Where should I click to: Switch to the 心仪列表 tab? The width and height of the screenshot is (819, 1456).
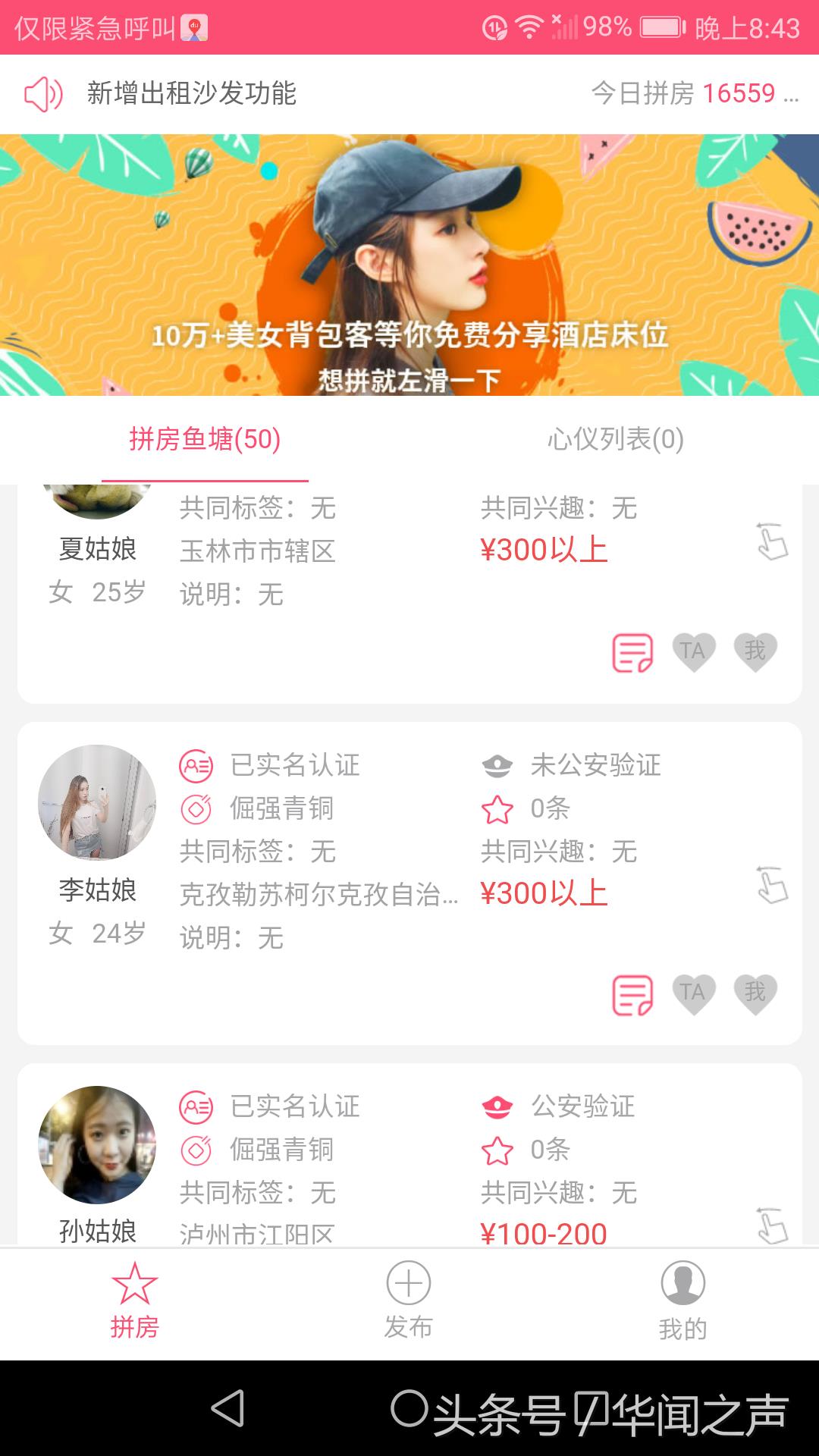coord(615,439)
